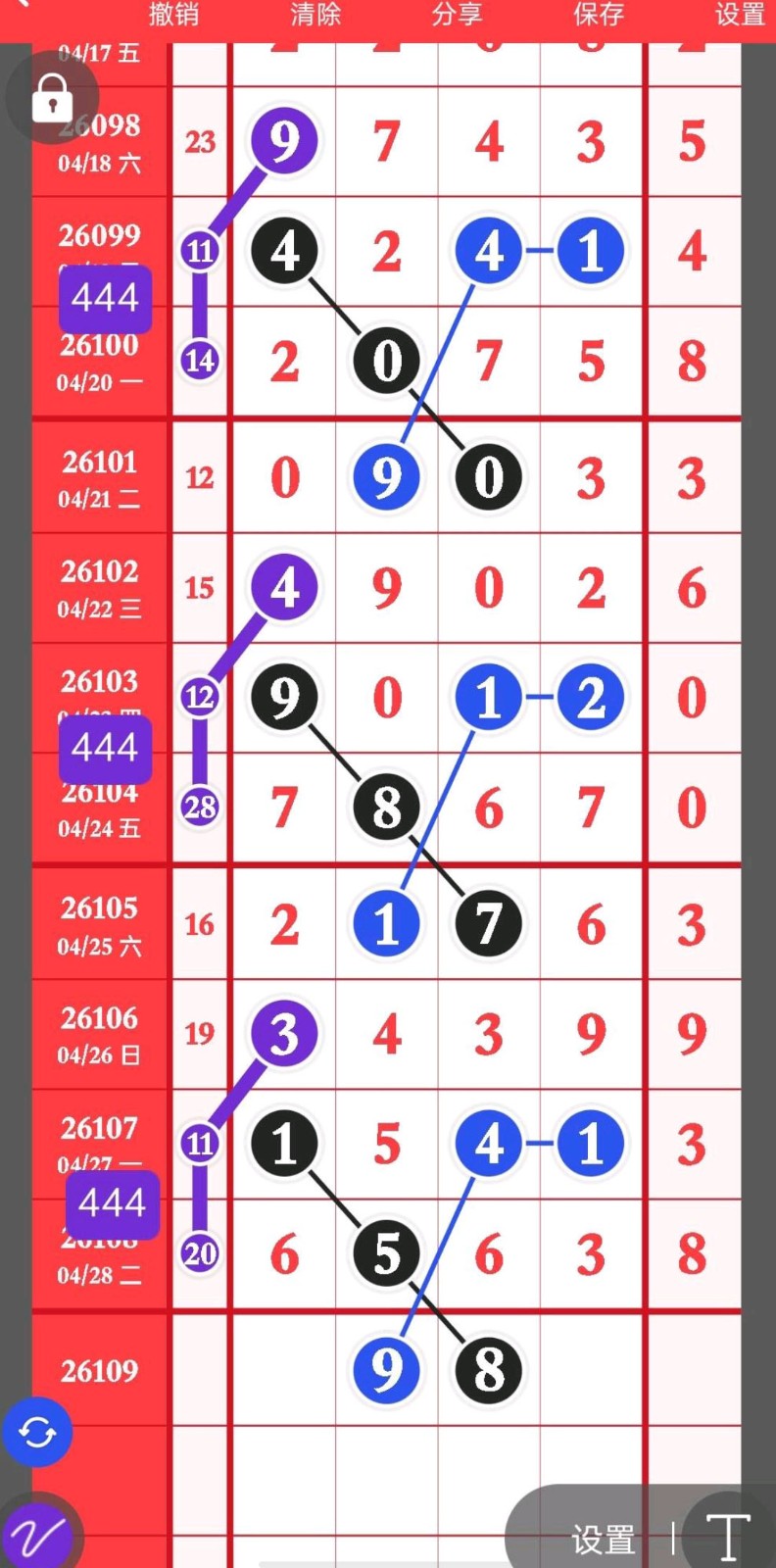Tap 撤销 to undo the last mark
776x1568 pixels.
[174, 15]
